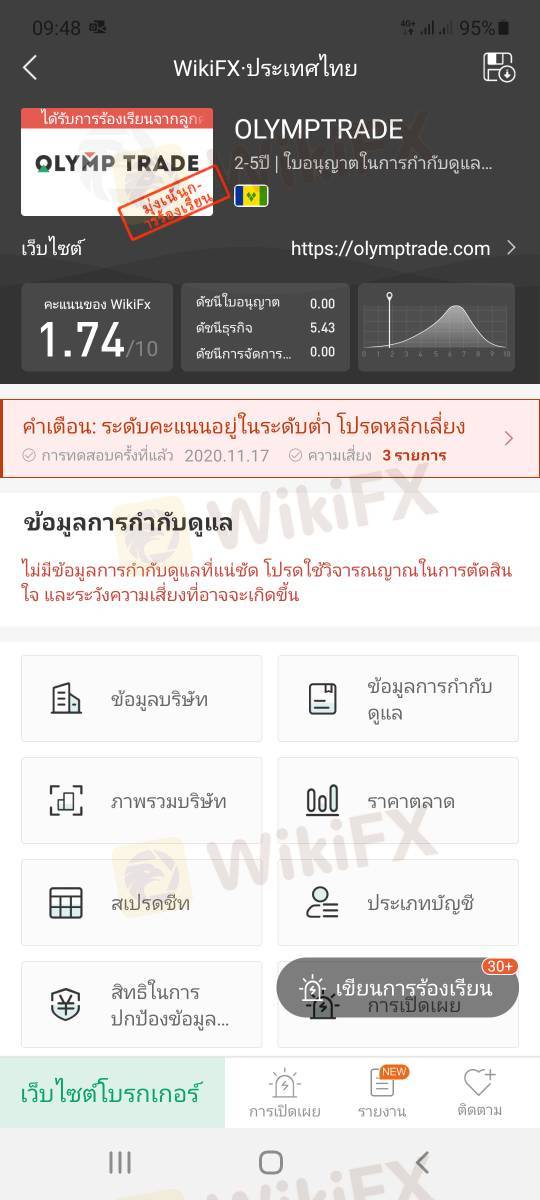Open the low score warning banner
This screenshot has width=540, height=1200.
270,438
